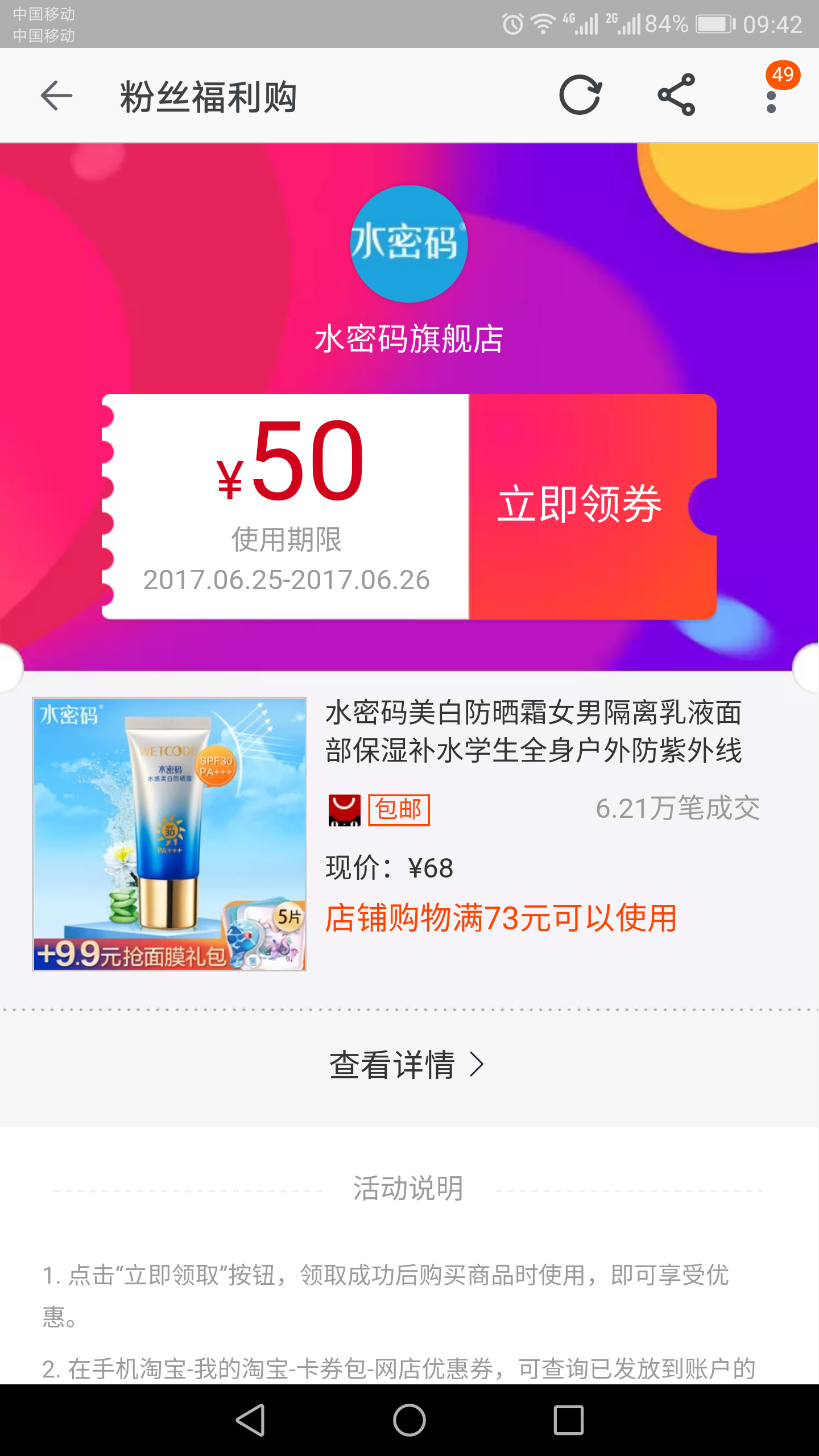Share this coupon via the share icon
The image size is (819, 1456).
677,94
